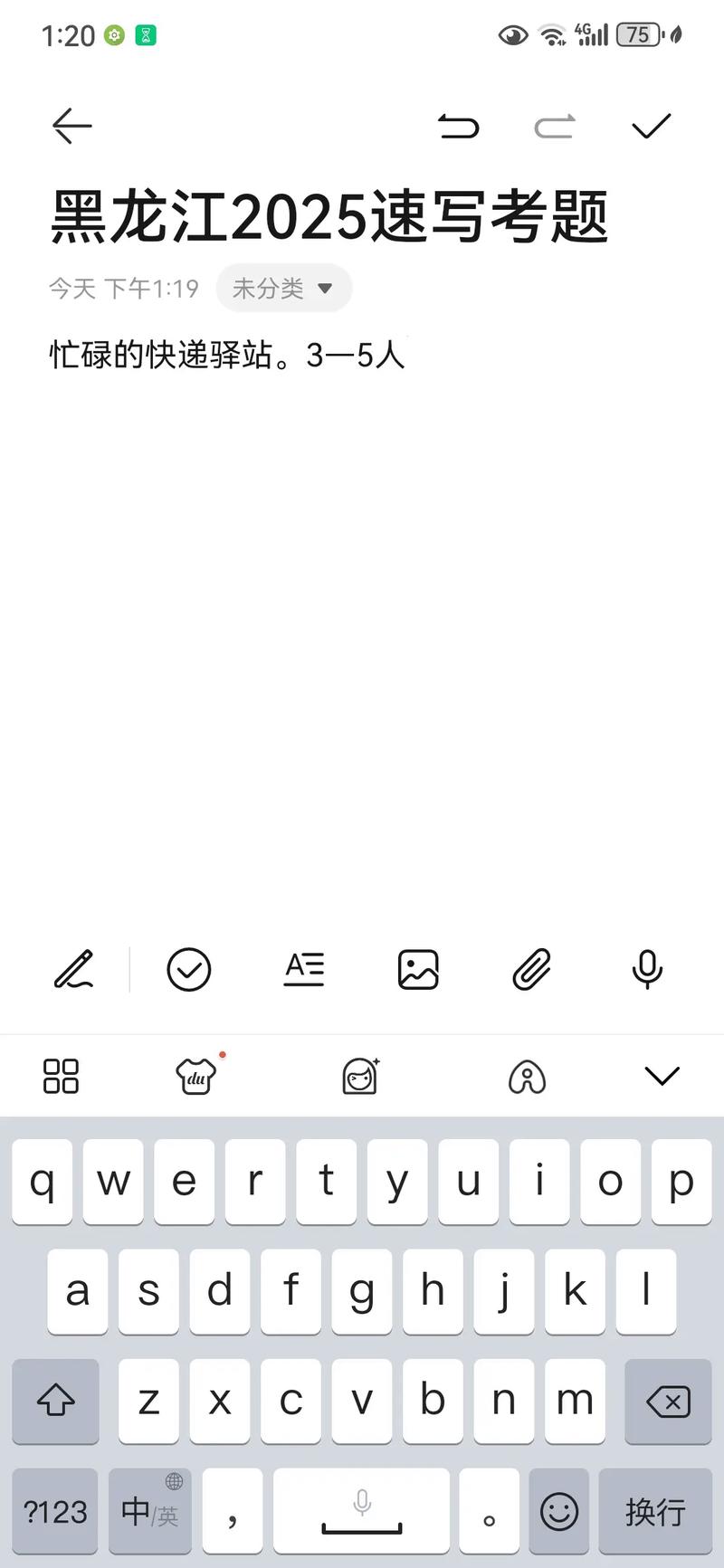The width and height of the screenshot is (724, 1568).
Task: Undo the last edit
Action: [459, 126]
